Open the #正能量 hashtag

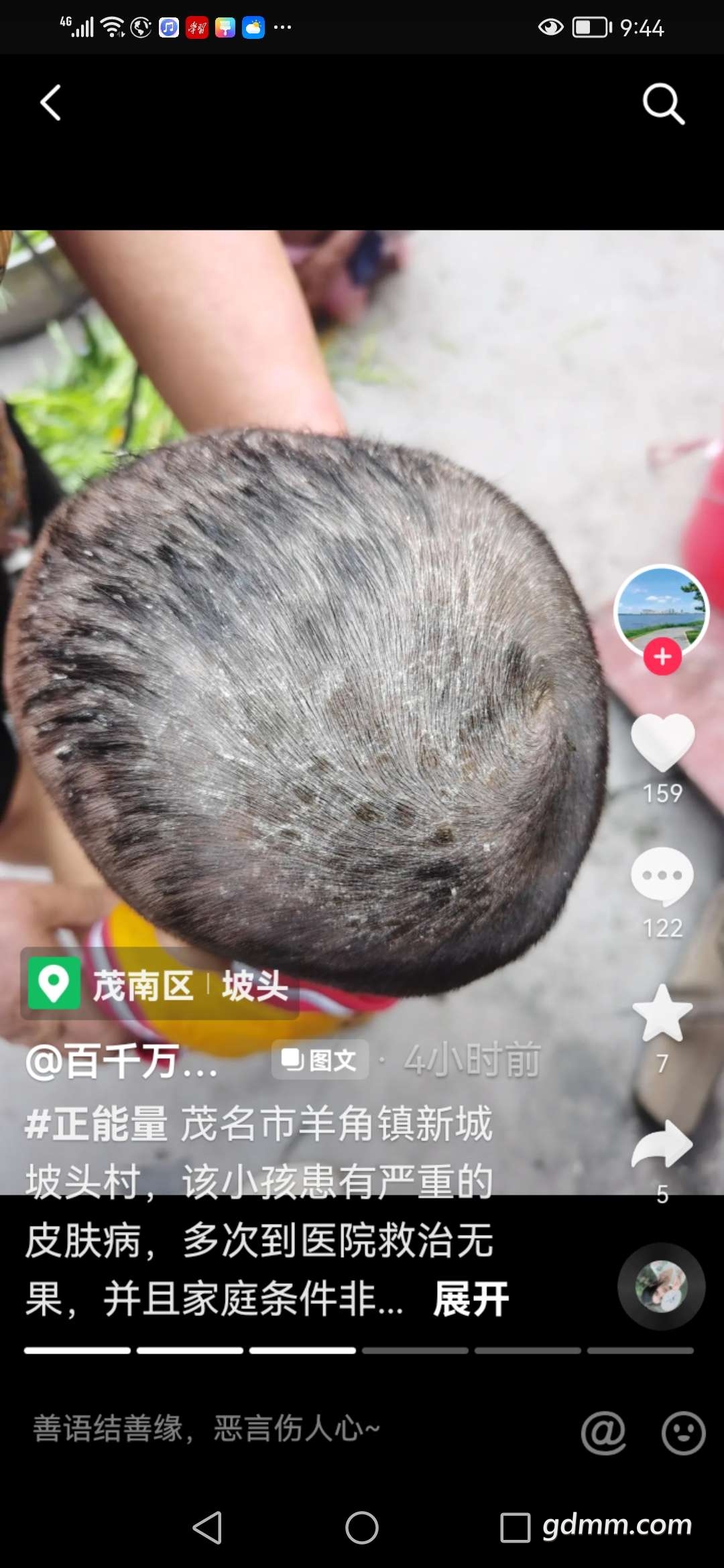pos(96,1124)
